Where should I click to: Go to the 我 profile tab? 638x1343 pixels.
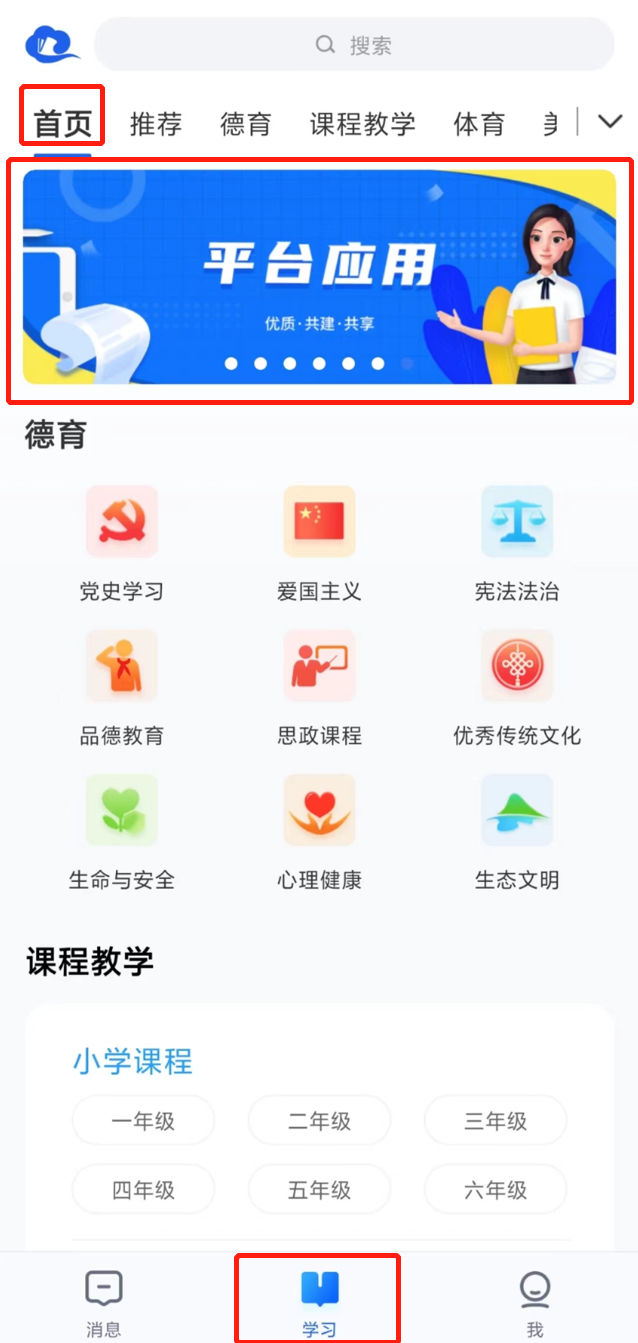(x=534, y=1303)
